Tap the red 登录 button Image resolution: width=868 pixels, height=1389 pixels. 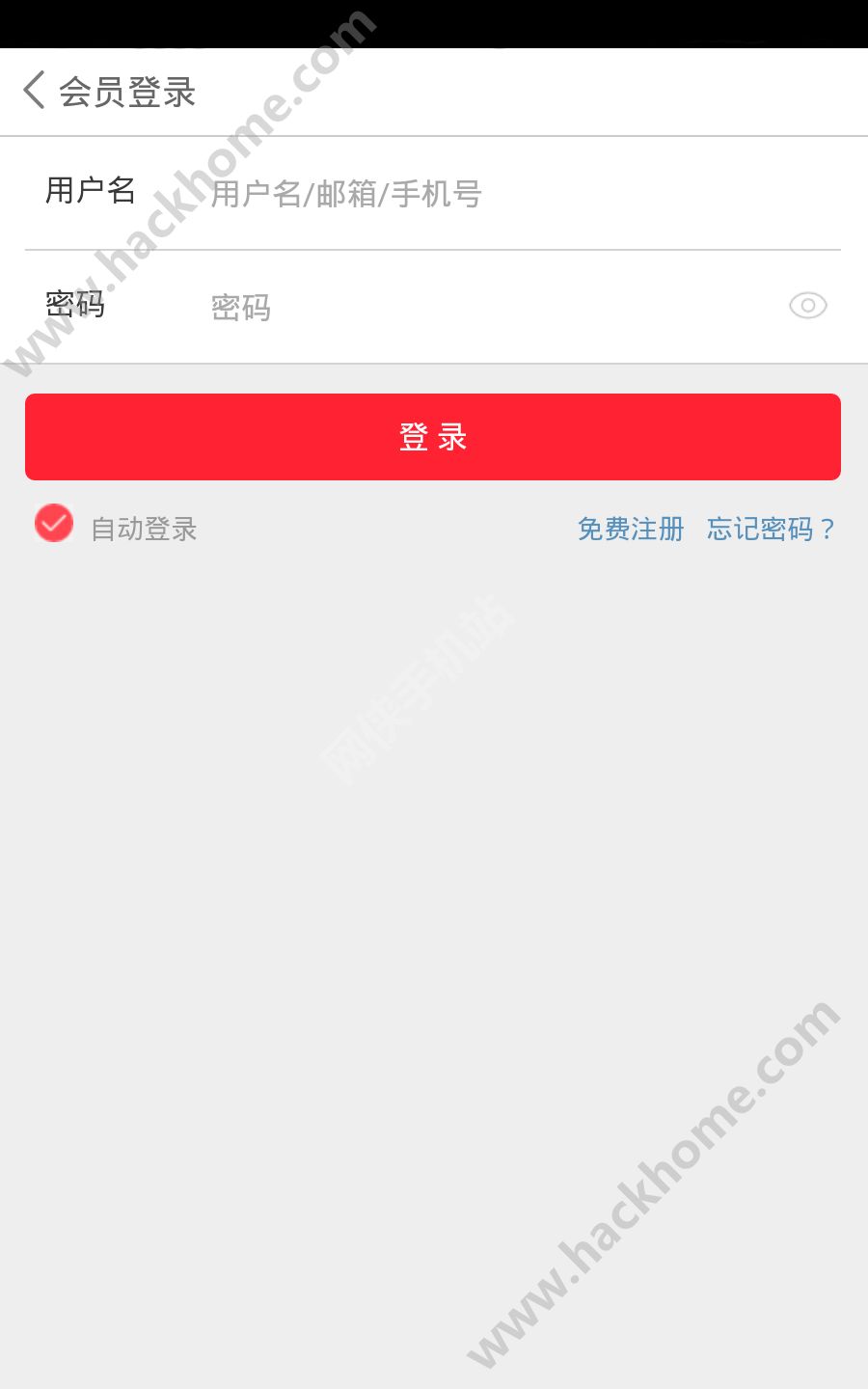(x=433, y=437)
